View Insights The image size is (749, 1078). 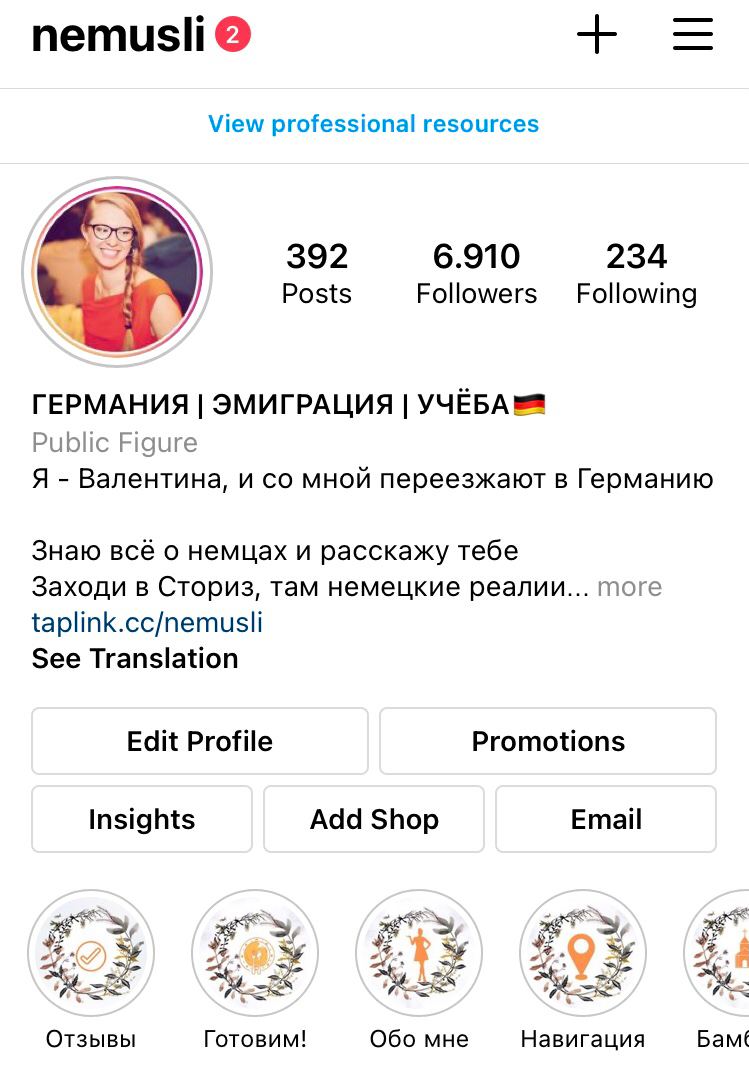142,819
